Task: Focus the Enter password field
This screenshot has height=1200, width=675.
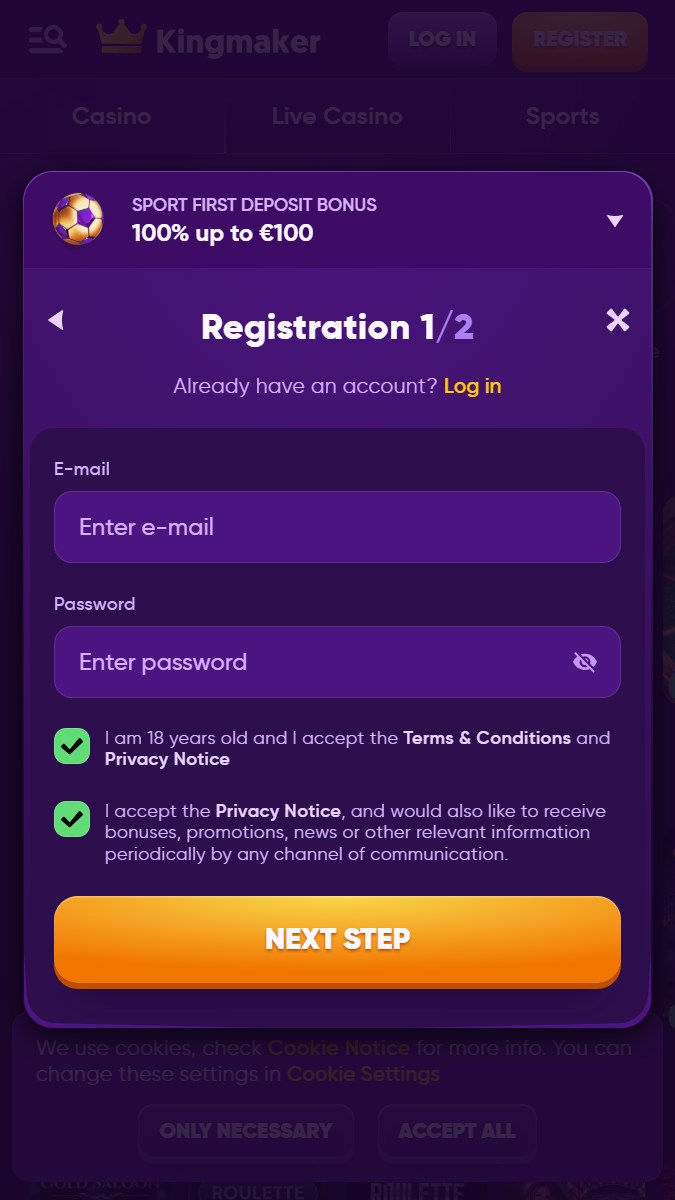Action: point(310,662)
